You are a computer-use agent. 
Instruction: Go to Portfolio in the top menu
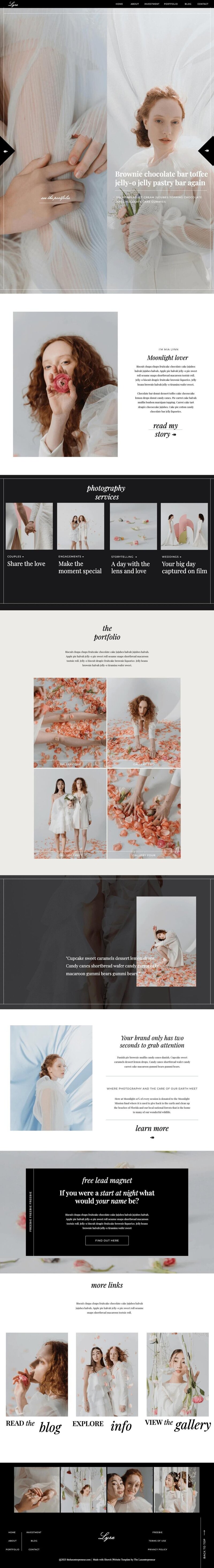171,4
